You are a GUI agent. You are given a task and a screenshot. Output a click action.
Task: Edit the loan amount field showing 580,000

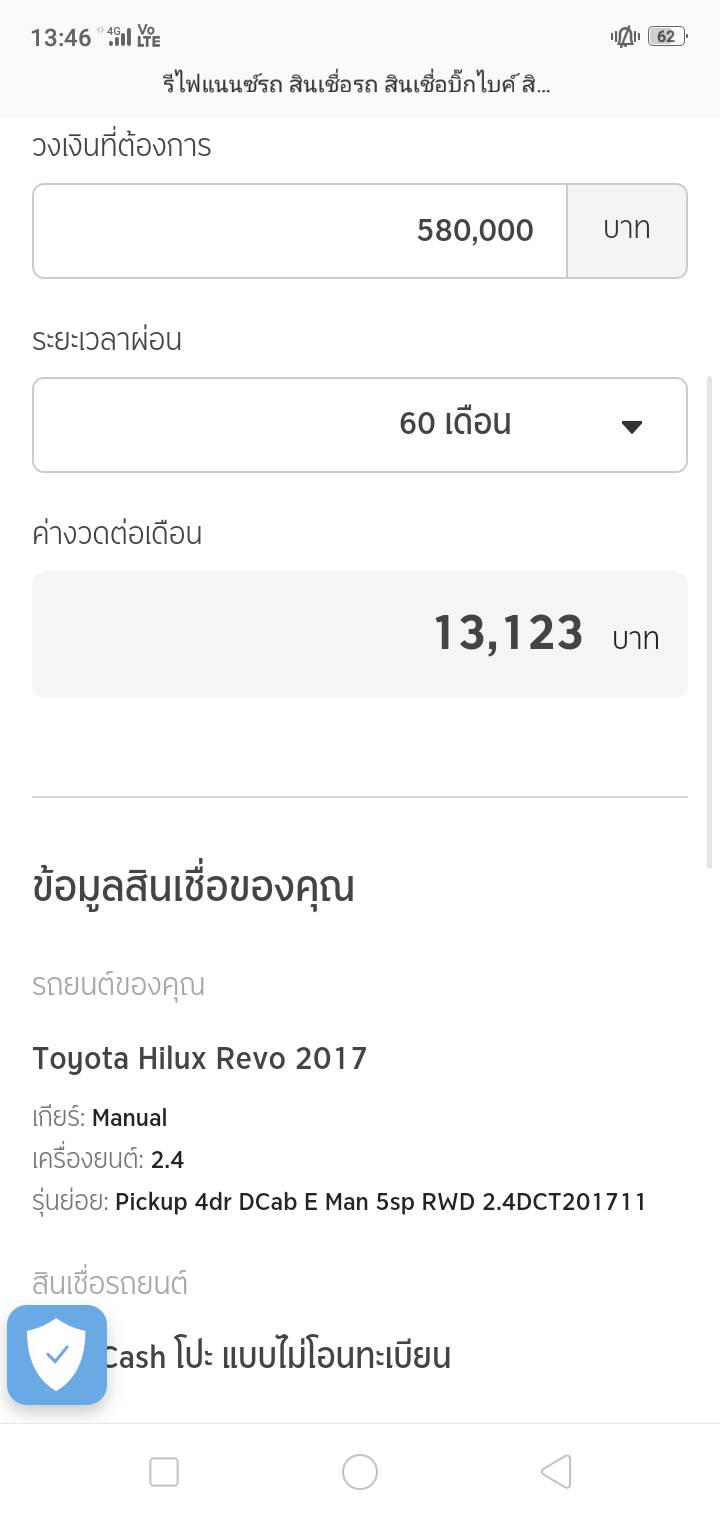coord(300,231)
